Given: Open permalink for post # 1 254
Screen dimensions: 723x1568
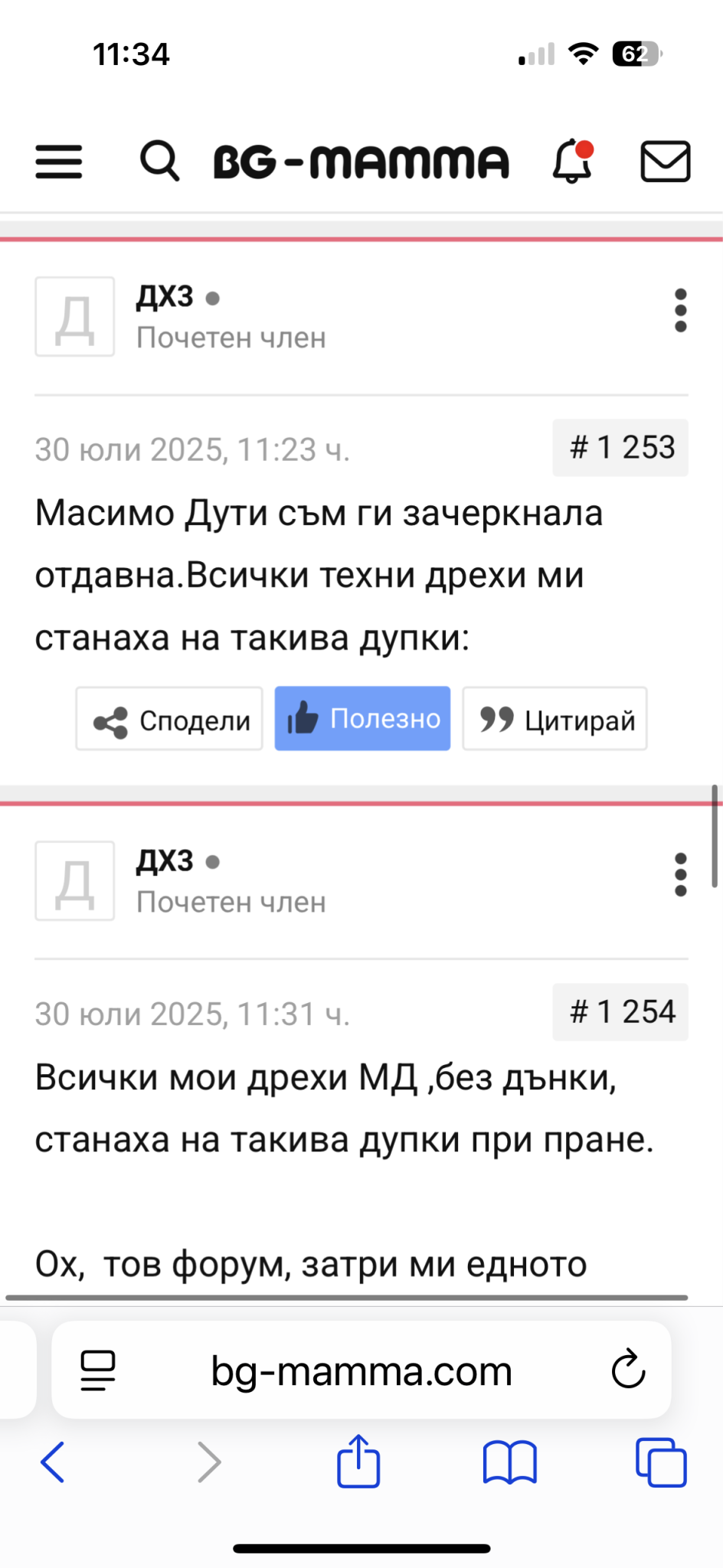Looking at the screenshot, I should 620,1012.
